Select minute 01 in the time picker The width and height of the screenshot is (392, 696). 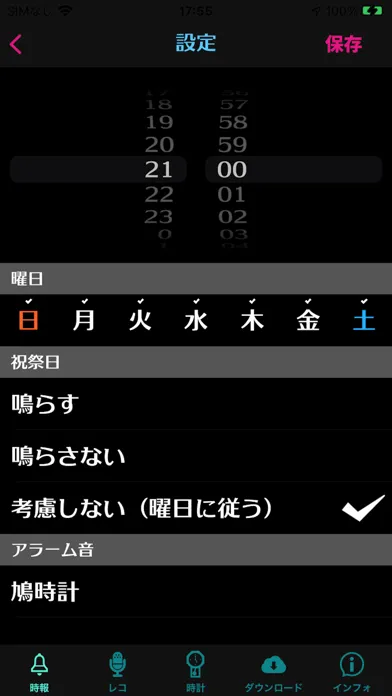232,195
